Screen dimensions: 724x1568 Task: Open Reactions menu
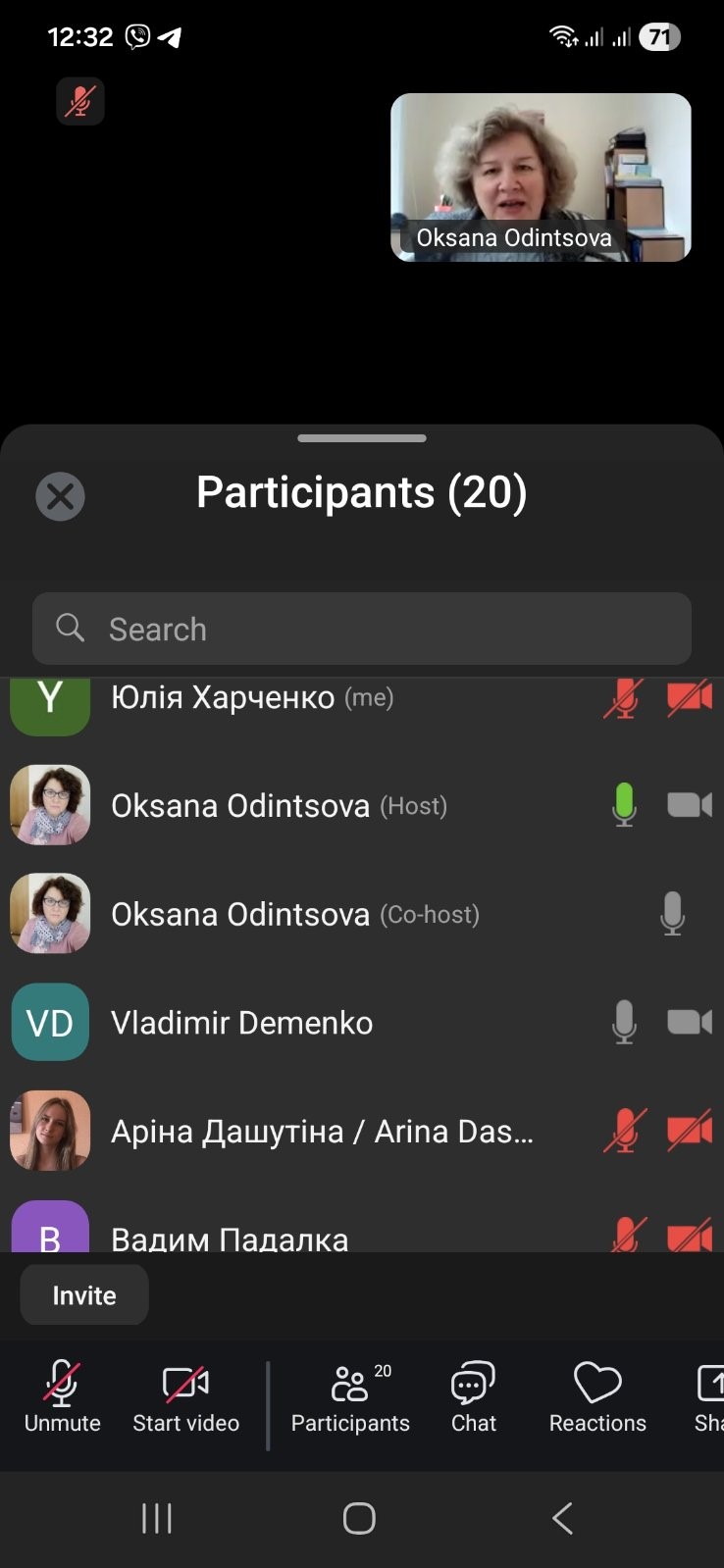point(597,1397)
